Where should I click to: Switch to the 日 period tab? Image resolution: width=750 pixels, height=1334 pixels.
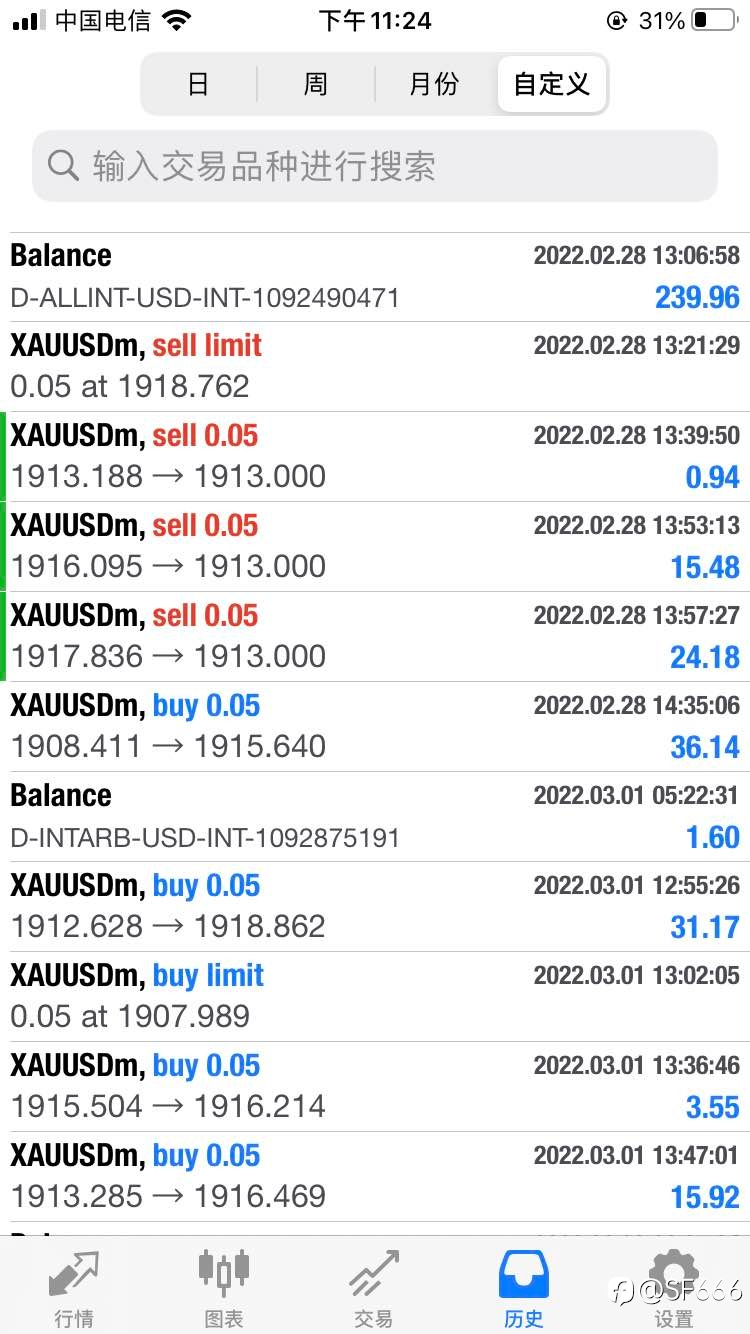pyautogui.click(x=199, y=84)
